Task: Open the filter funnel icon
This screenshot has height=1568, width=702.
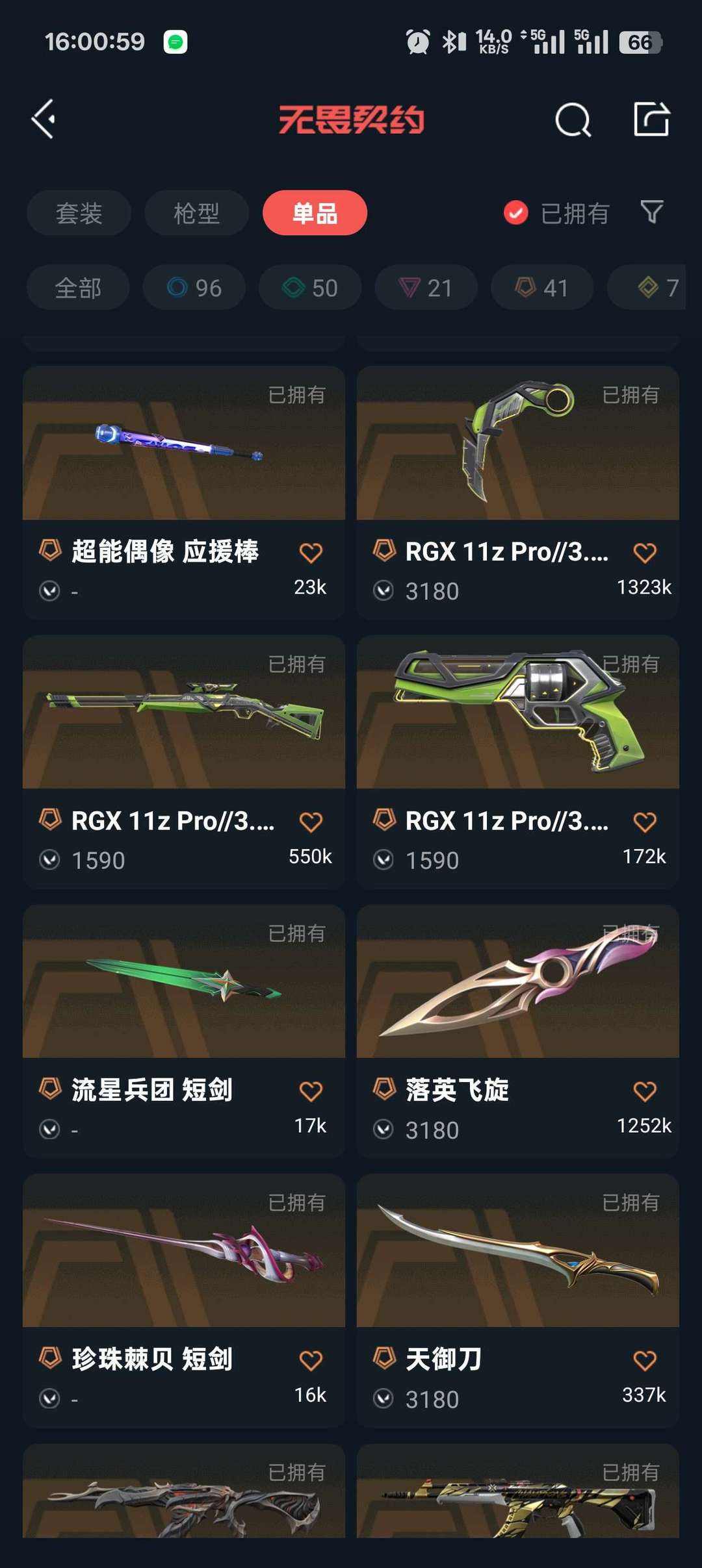Action: 652,212
